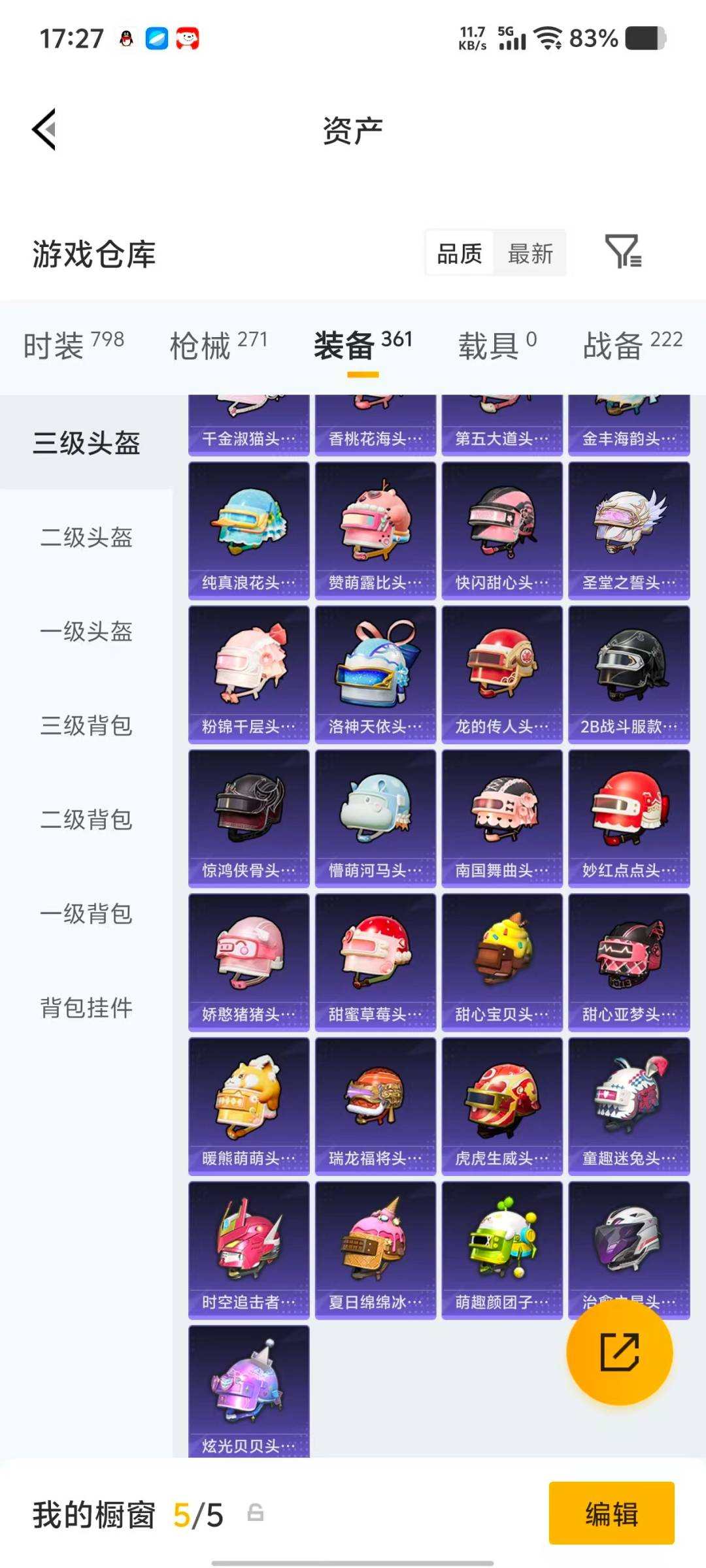The image size is (706, 1568).
Task: Toggle sorting to 最新
Action: click(531, 253)
